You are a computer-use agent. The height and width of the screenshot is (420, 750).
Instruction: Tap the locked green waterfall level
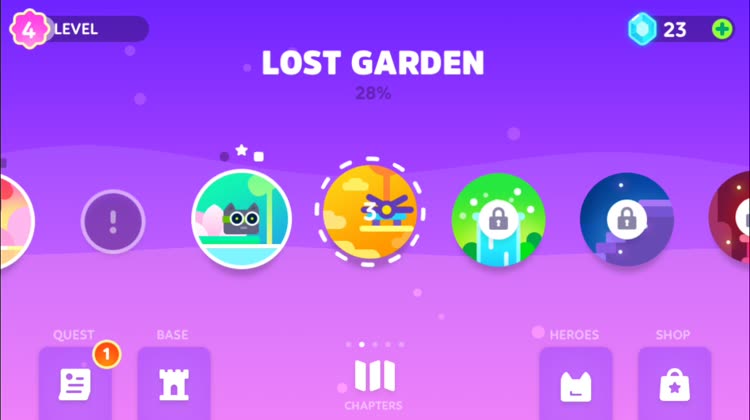coord(498,219)
